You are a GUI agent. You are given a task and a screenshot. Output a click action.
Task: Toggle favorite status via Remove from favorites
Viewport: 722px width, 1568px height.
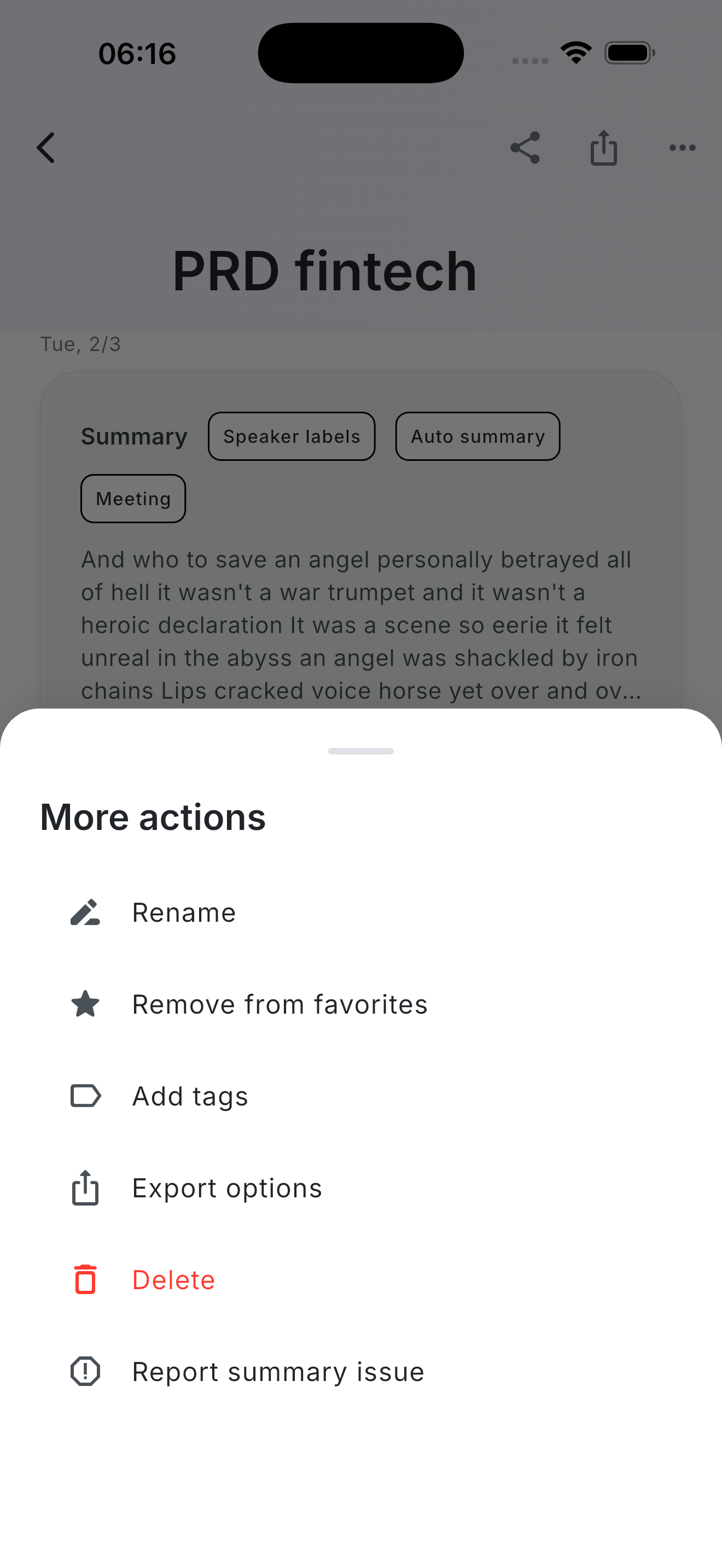pos(279,1004)
